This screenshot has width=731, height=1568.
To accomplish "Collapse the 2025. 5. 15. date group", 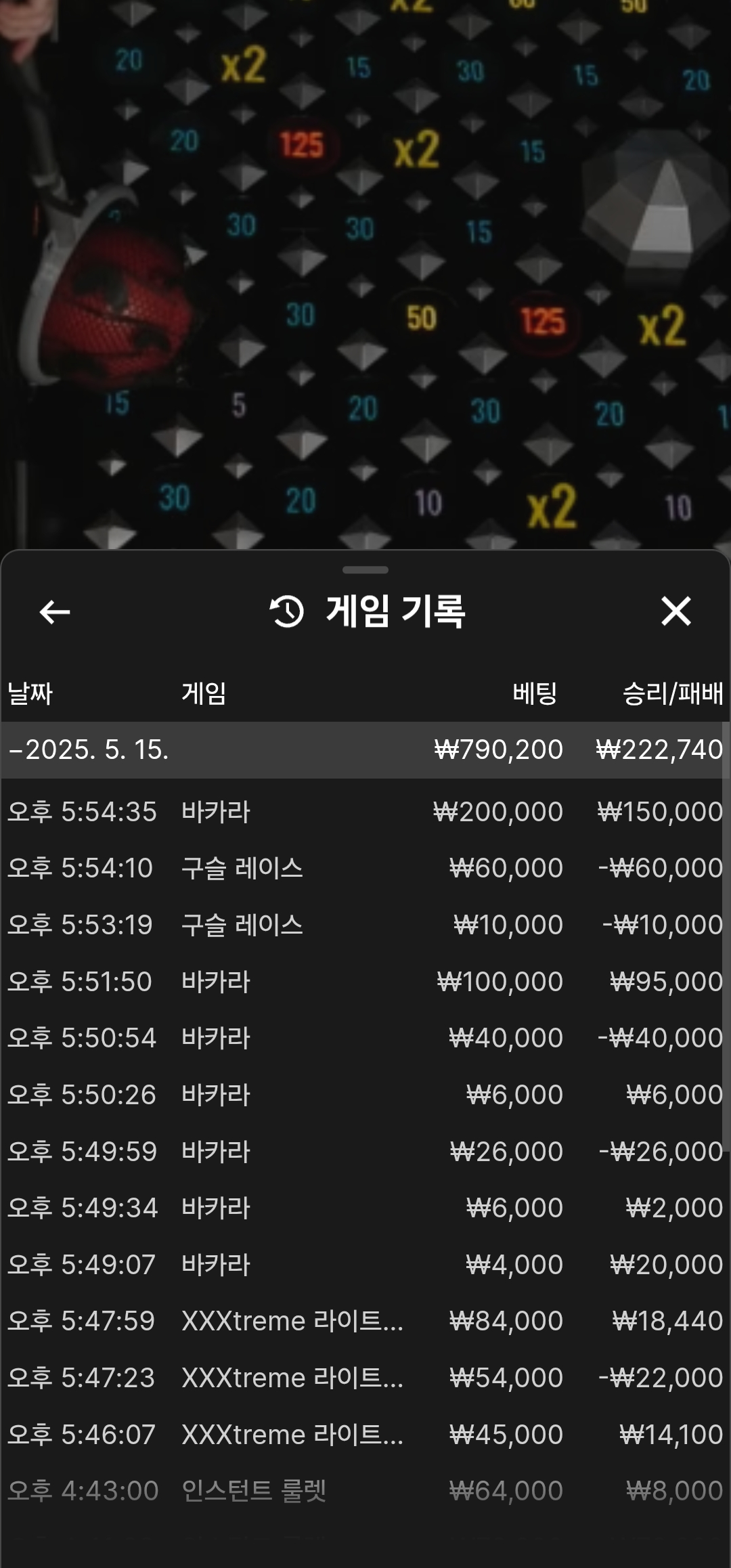I will point(365,749).
